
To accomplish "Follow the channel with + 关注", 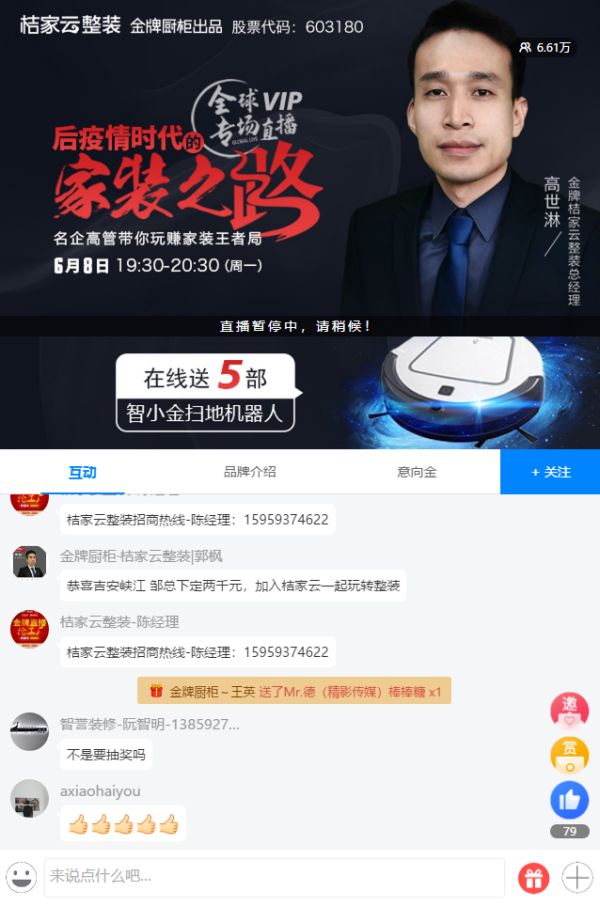I will point(550,472).
